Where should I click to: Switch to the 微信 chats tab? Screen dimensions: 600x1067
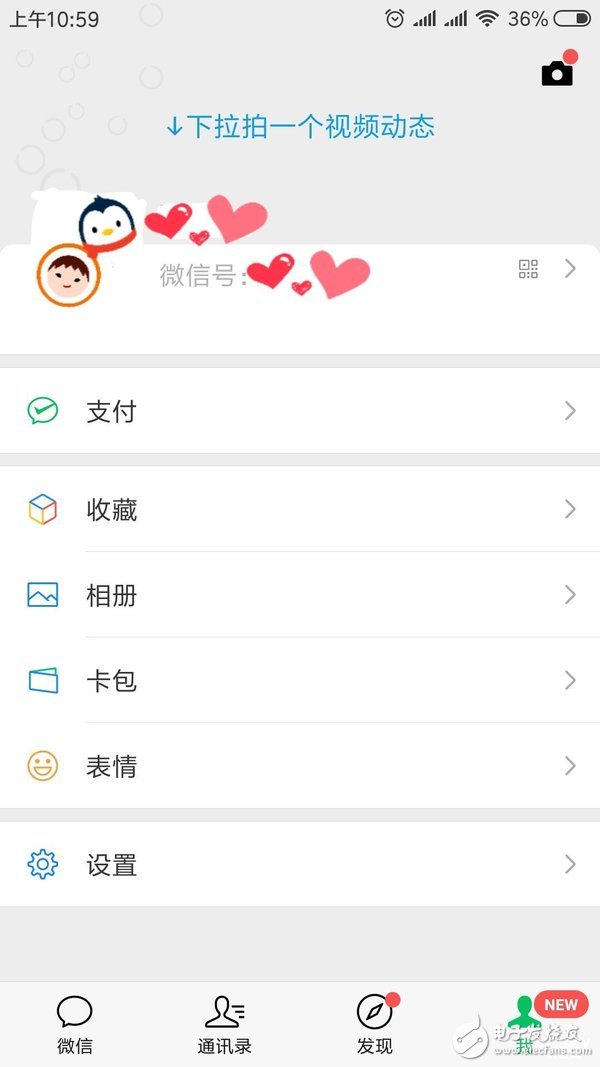[75, 1024]
